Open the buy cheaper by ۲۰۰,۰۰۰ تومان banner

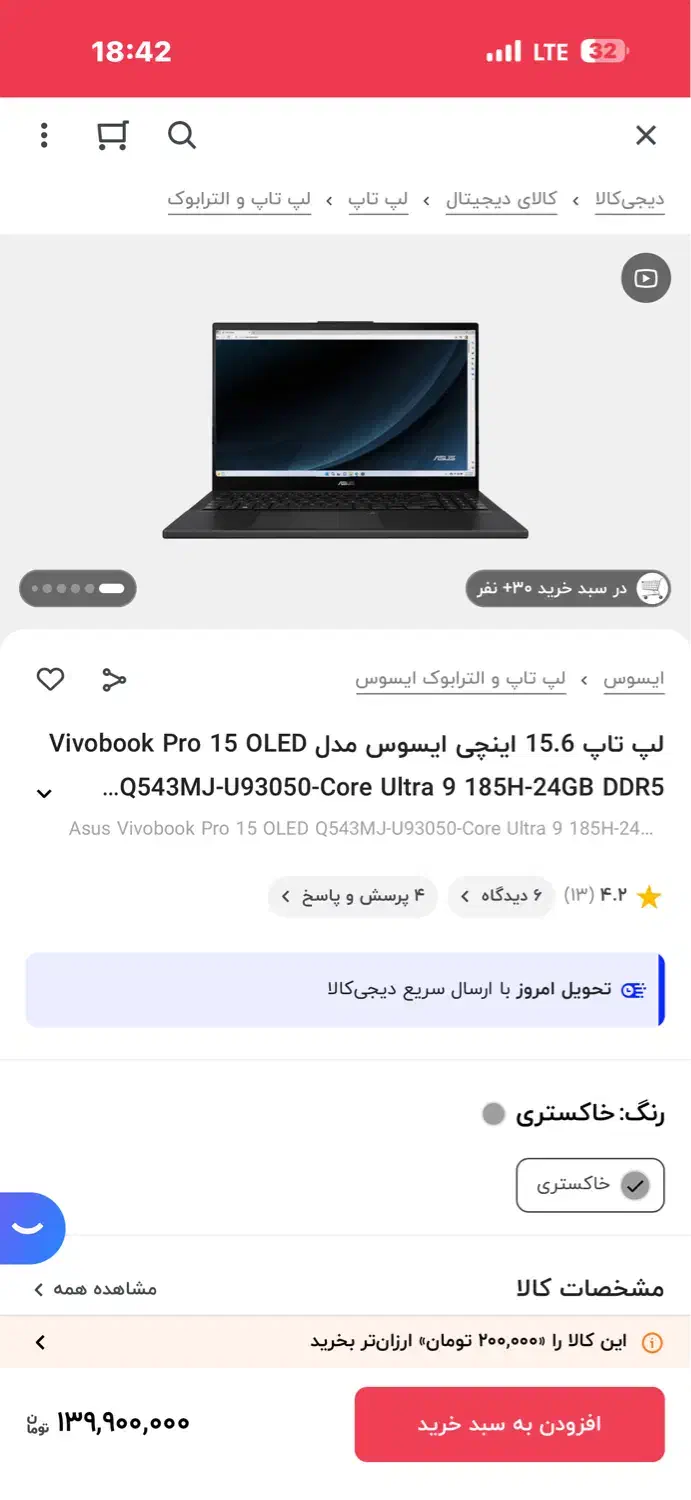(x=345, y=1342)
